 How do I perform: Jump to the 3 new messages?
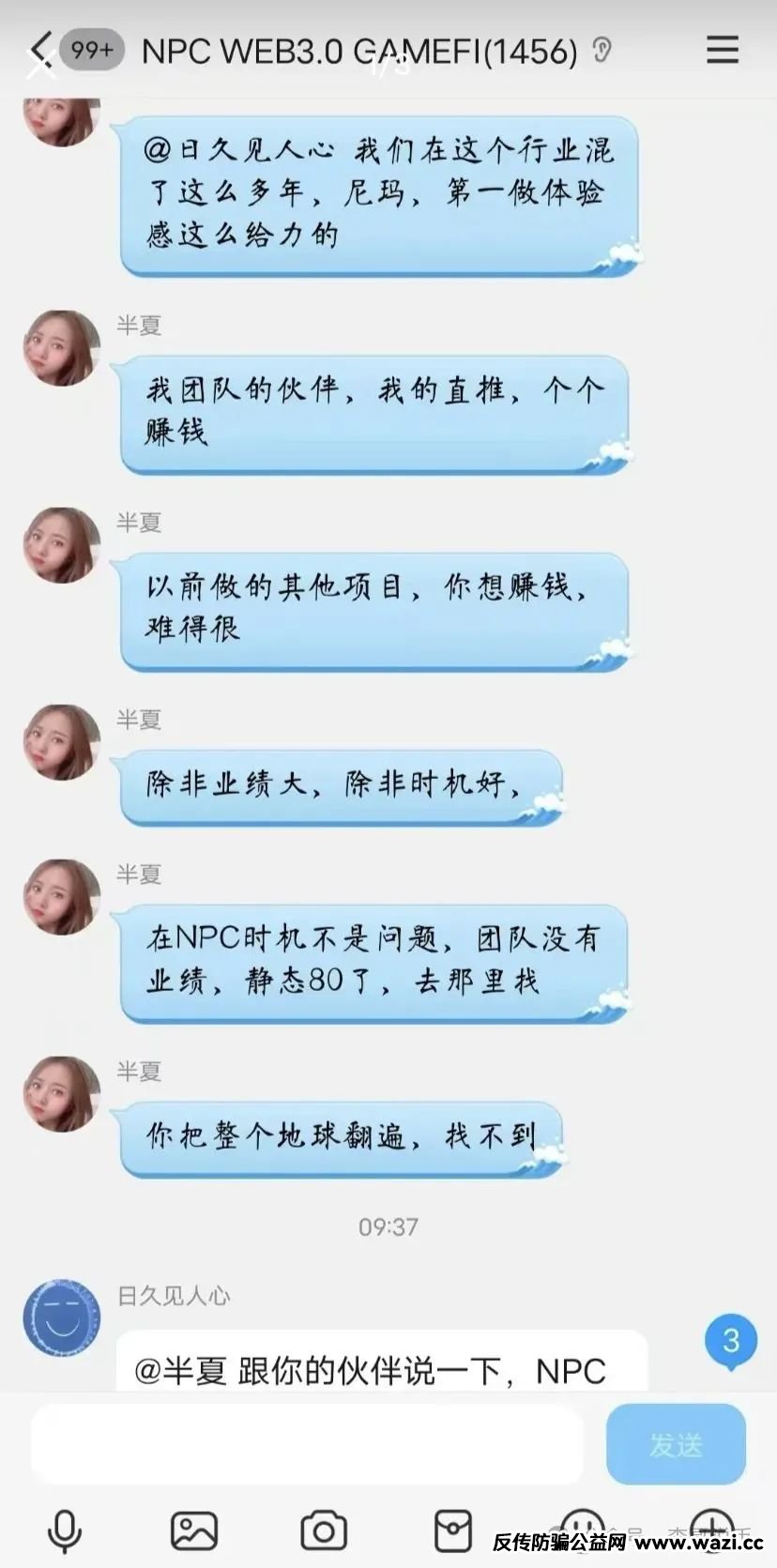point(730,1340)
